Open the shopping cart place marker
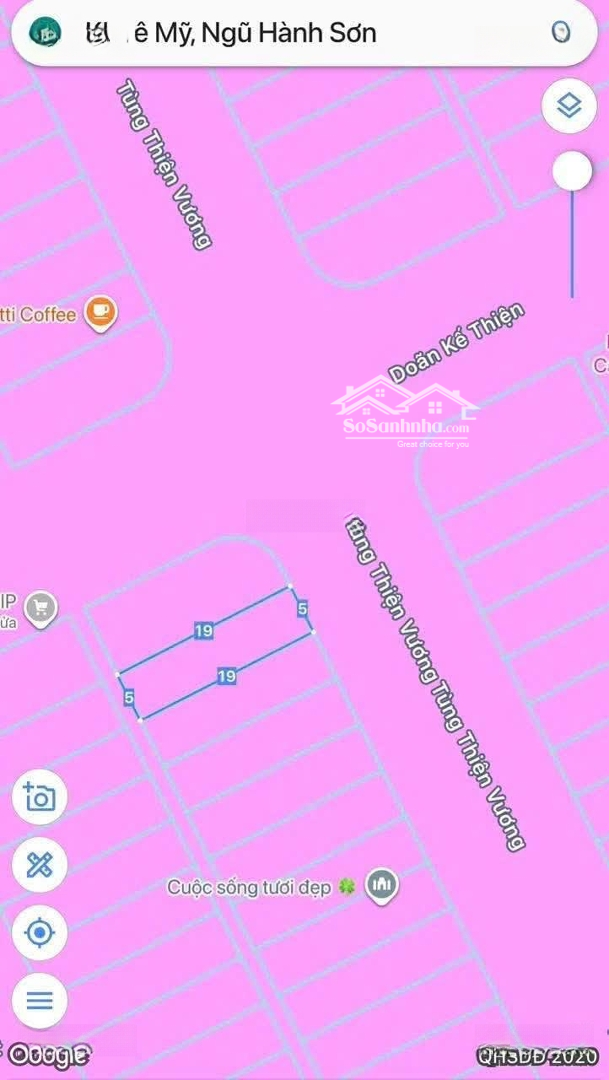 (41, 607)
